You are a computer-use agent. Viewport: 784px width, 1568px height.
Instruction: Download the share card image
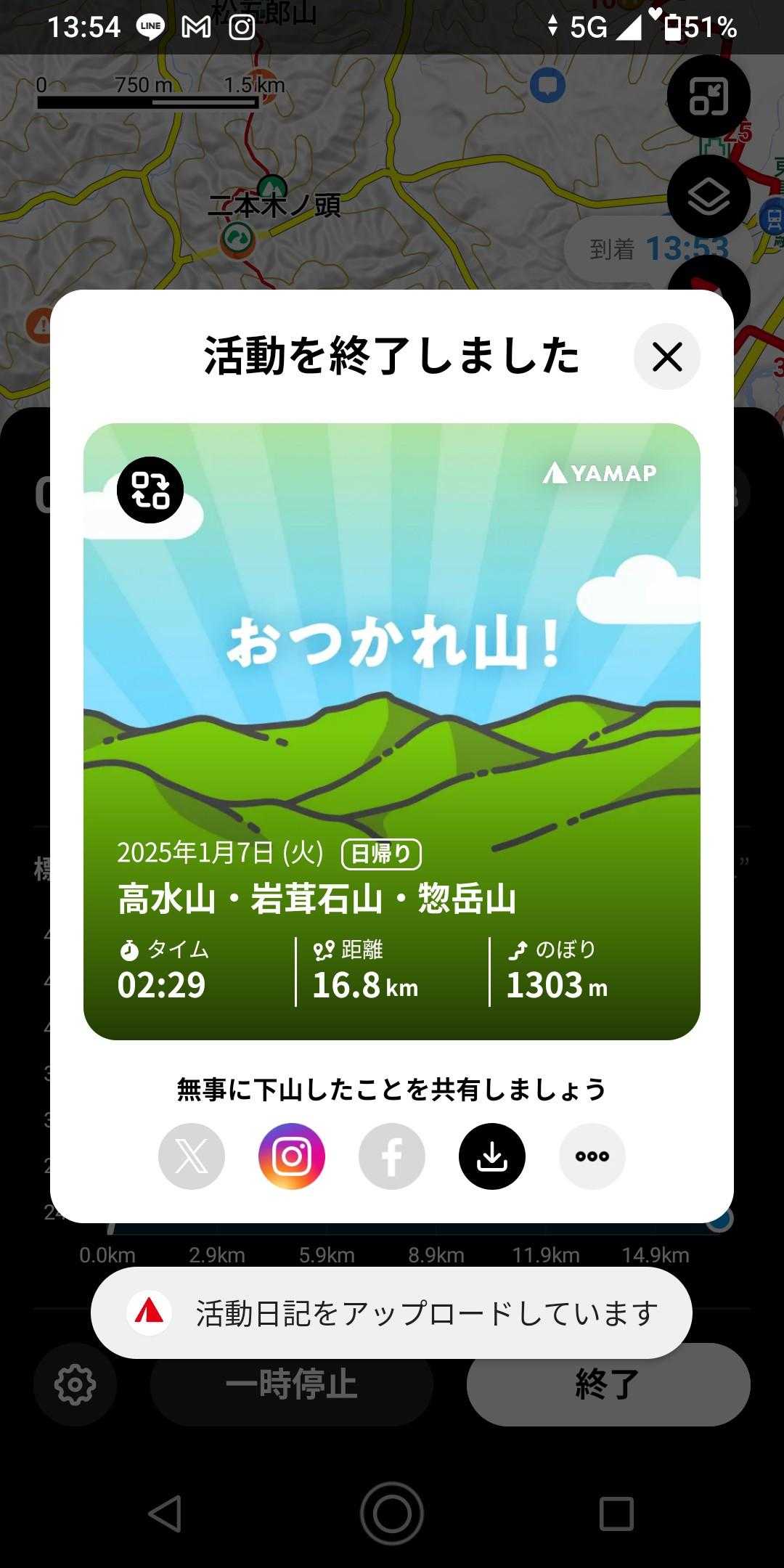492,1156
